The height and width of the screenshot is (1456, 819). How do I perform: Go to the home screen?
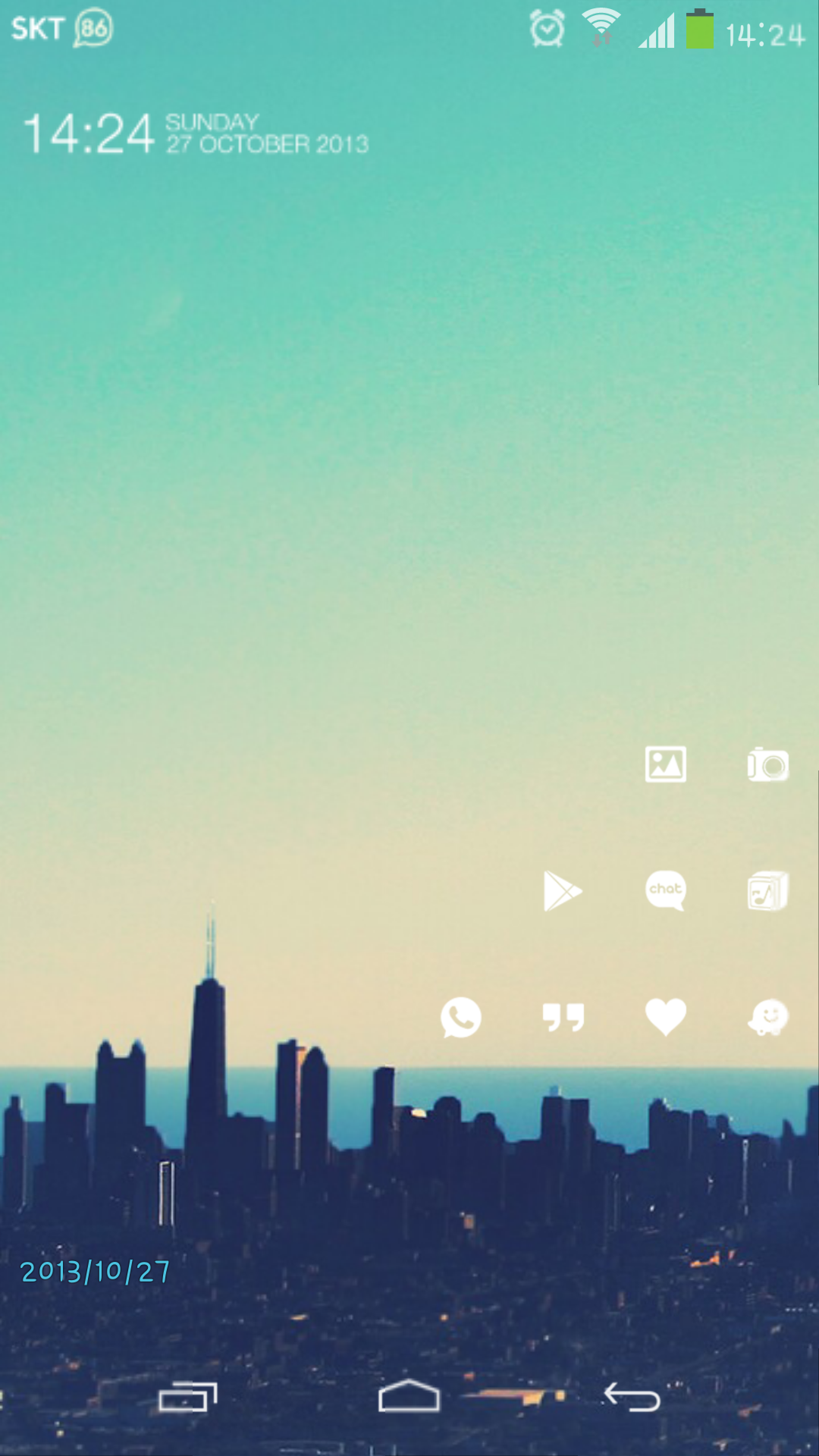(409, 1397)
